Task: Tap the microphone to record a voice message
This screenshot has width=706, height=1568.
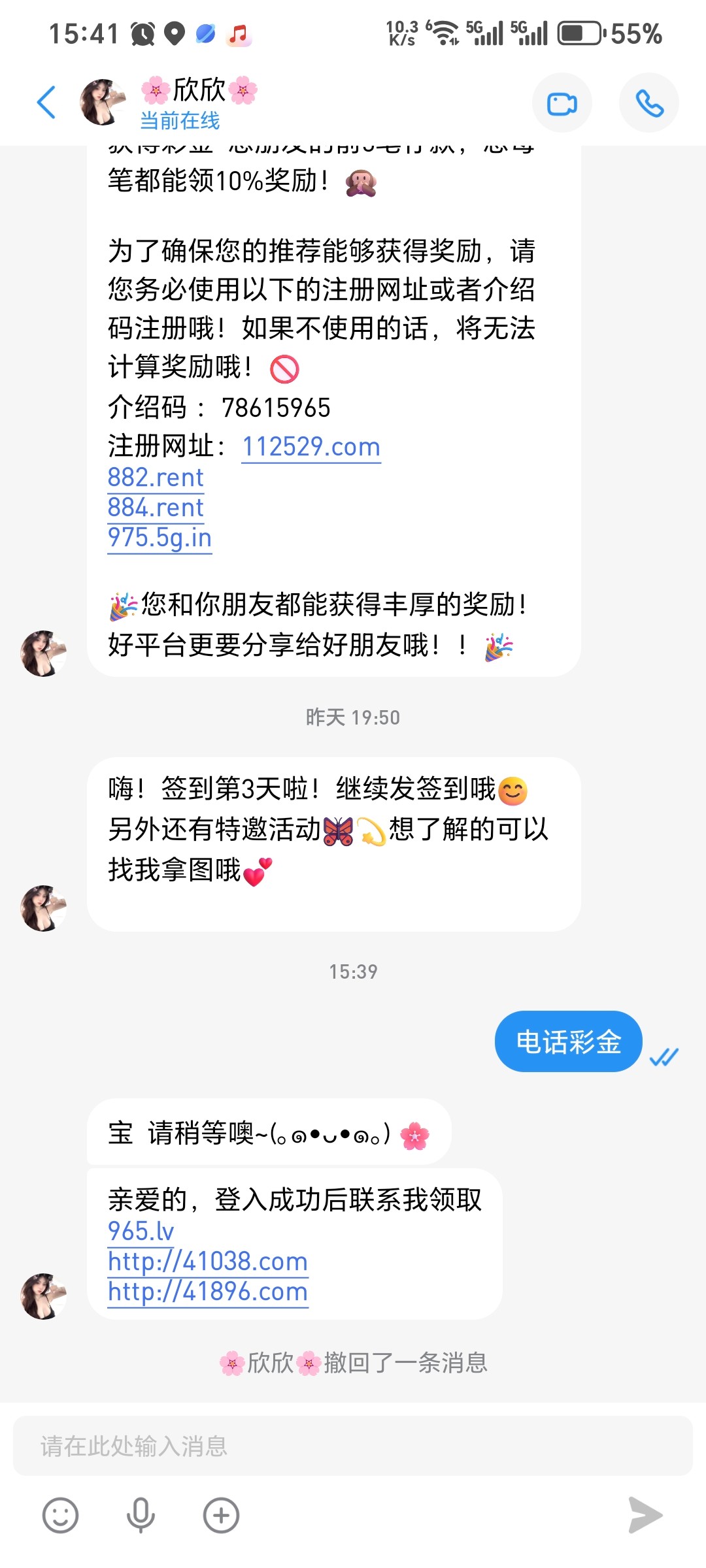Action: coord(139,1514)
